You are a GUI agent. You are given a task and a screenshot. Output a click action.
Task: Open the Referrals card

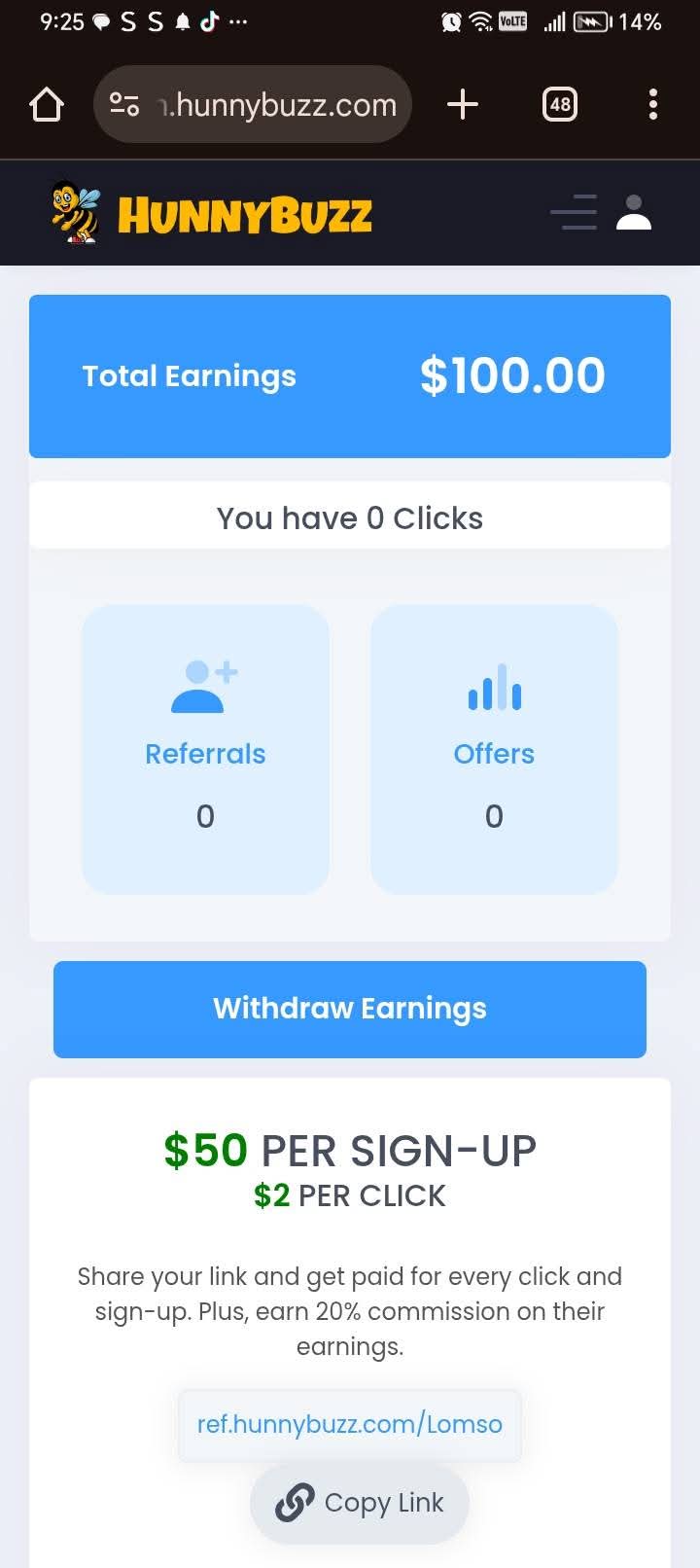pos(205,749)
